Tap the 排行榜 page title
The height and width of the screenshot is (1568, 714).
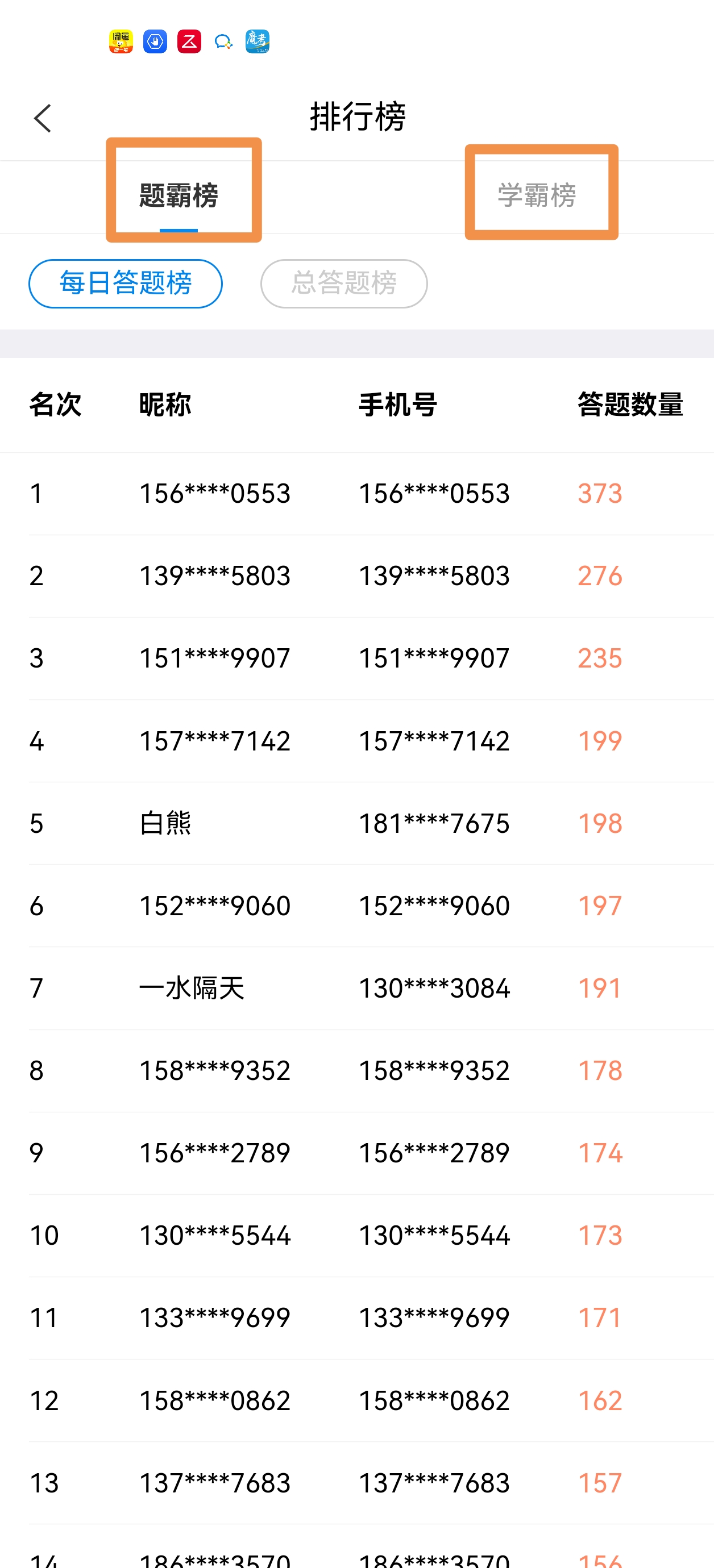357,117
